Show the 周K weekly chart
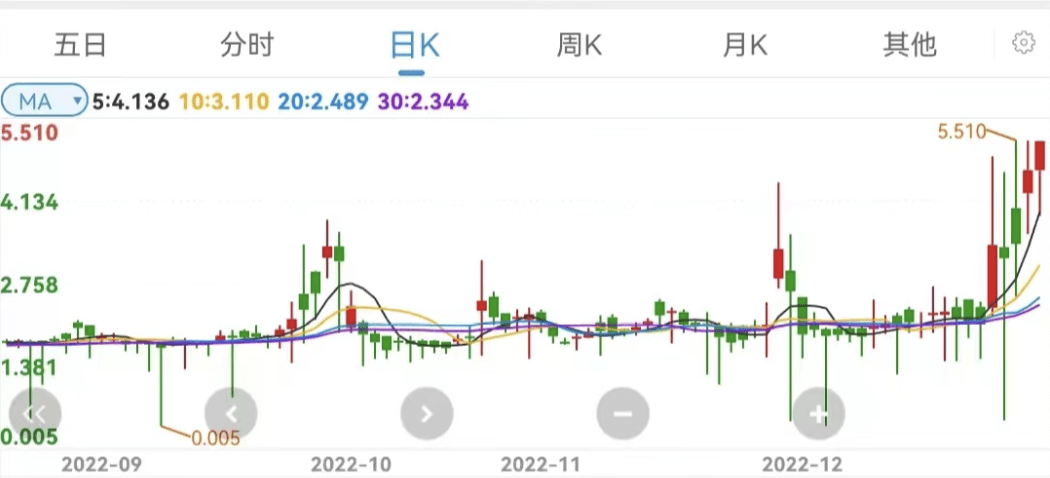This screenshot has height=478, width=1050. pos(580,44)
